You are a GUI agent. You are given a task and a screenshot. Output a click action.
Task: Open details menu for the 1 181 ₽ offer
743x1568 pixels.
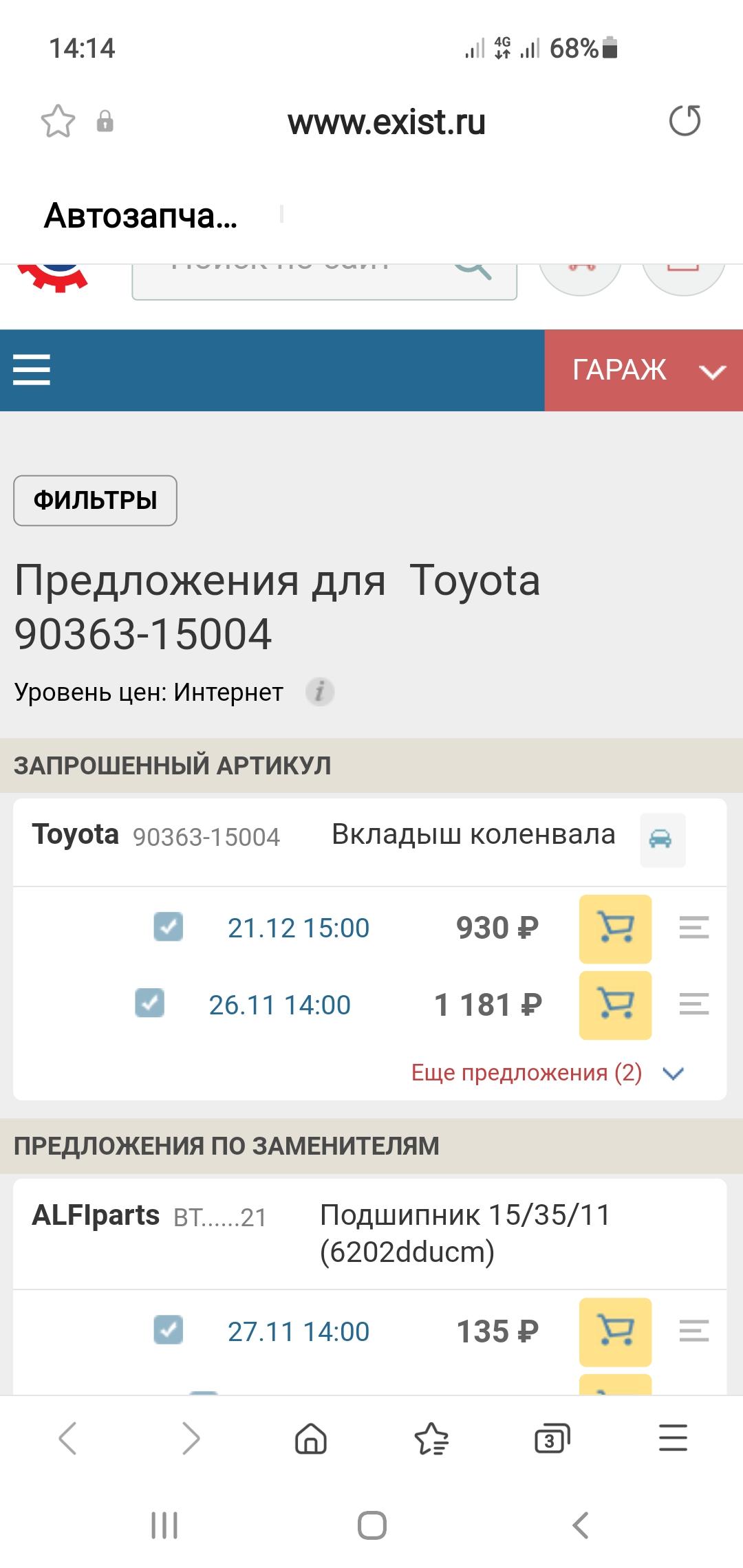point(693,1004)
